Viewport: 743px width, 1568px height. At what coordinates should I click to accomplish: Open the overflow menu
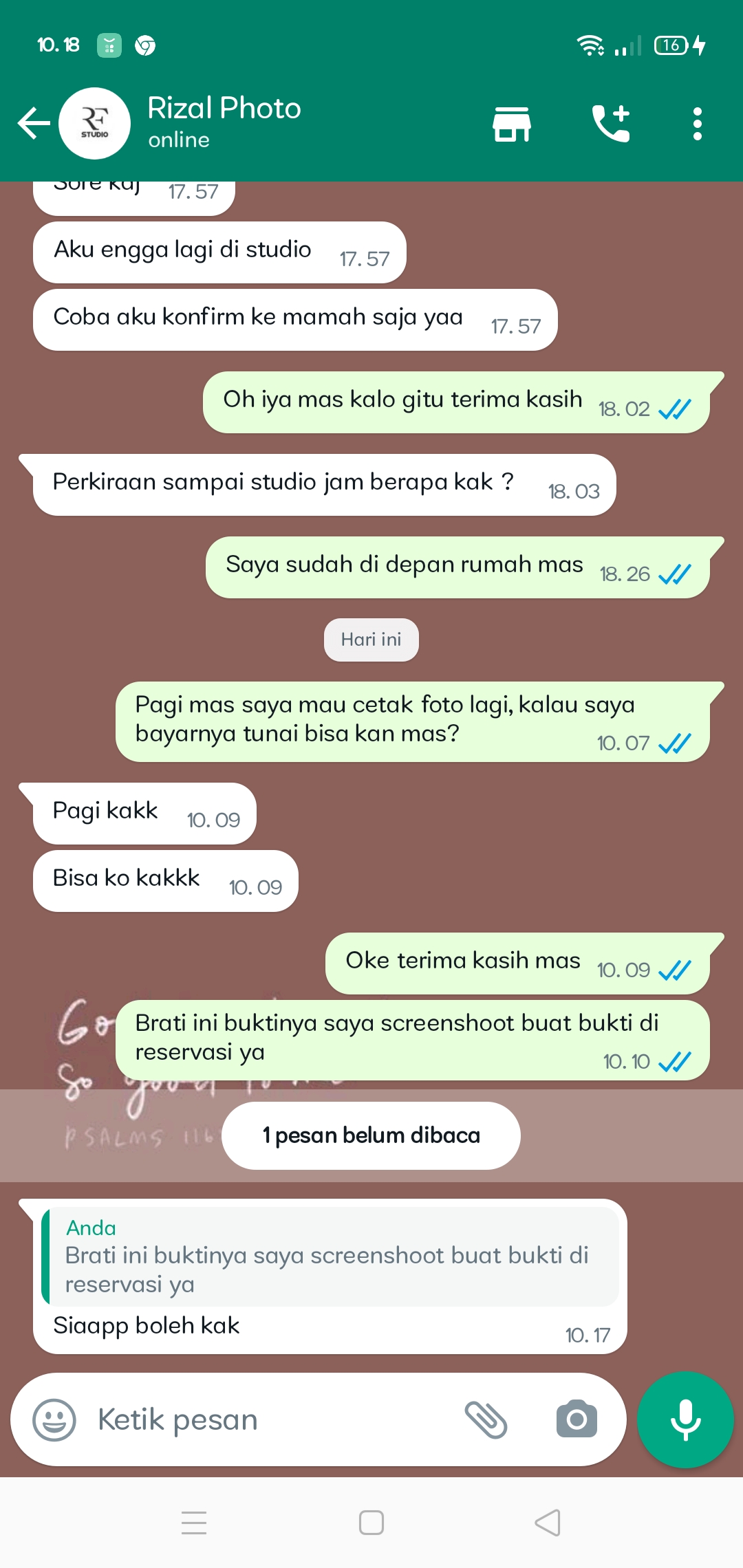pyautogui.click(x=697, y=124)
